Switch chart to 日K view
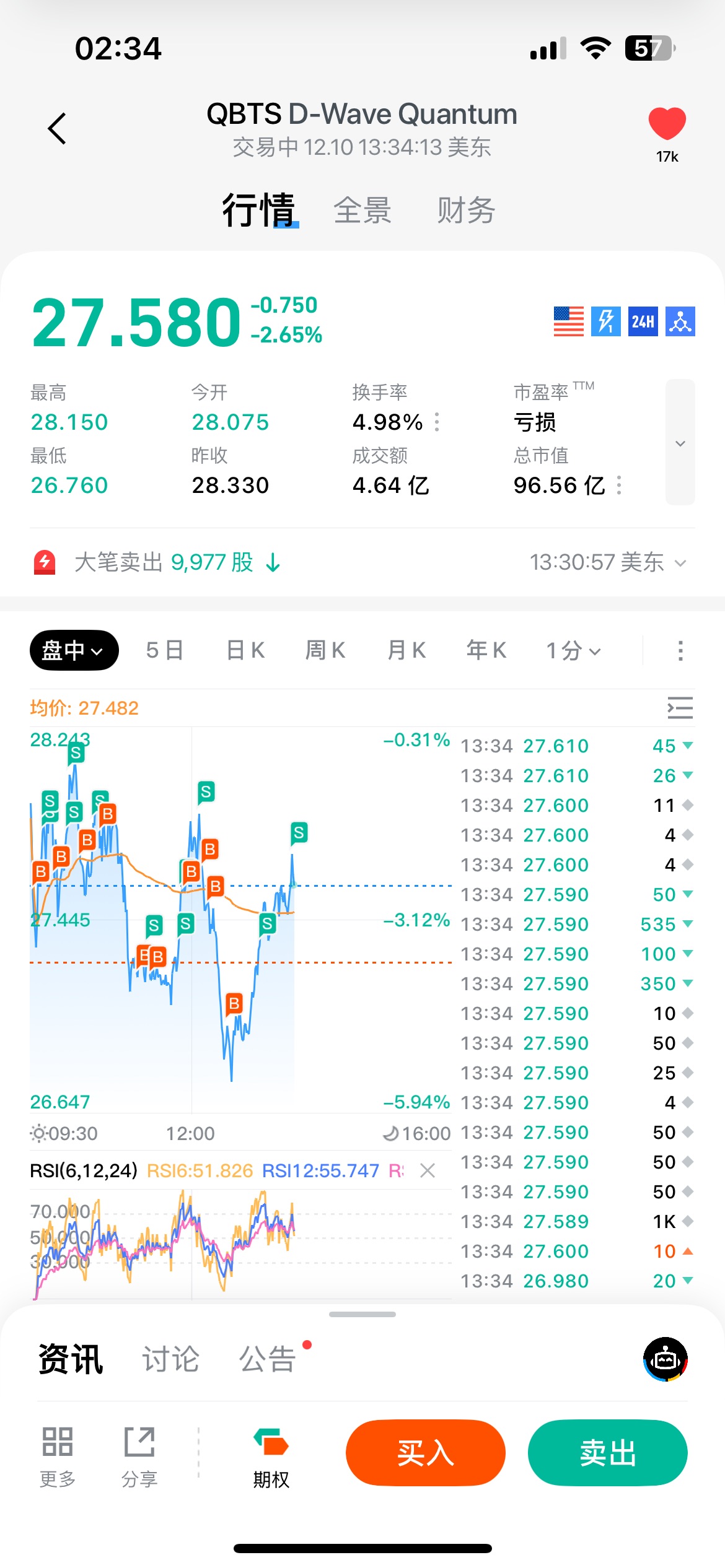Image resolution: width=725 pixels, height=1568 pixels. [x=245, y=650]
